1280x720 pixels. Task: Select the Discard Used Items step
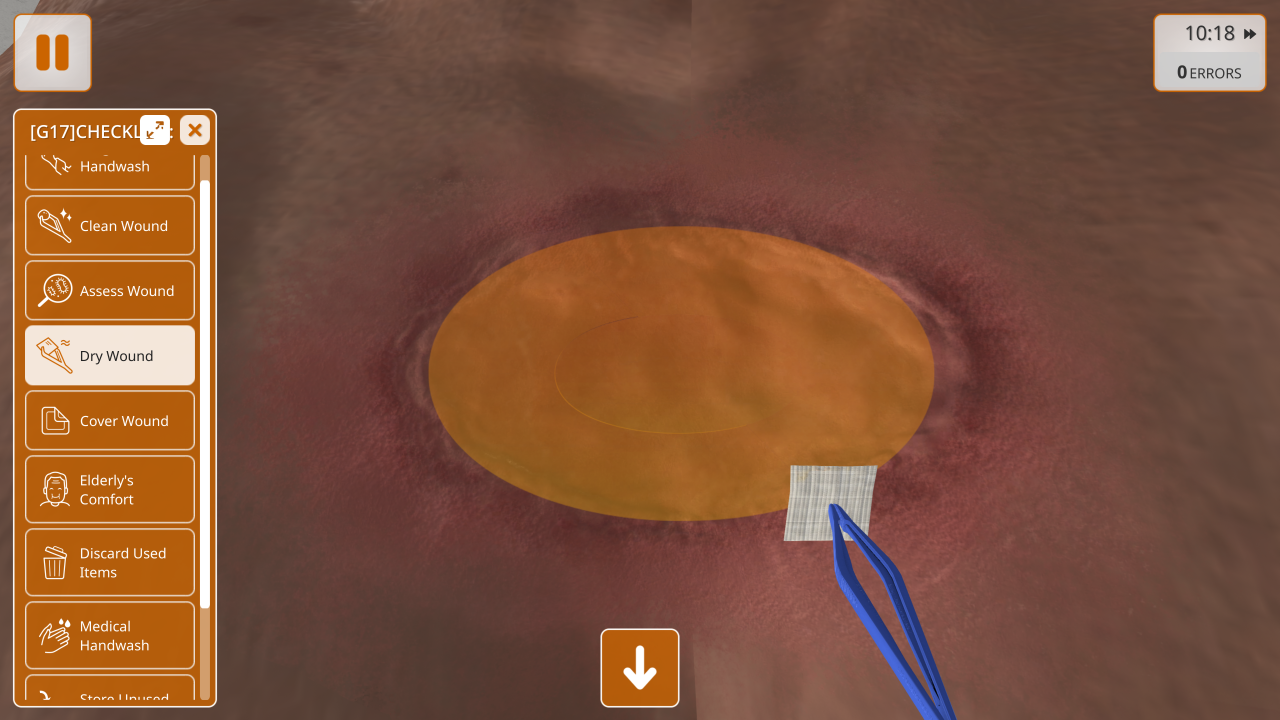click(110, 563)
